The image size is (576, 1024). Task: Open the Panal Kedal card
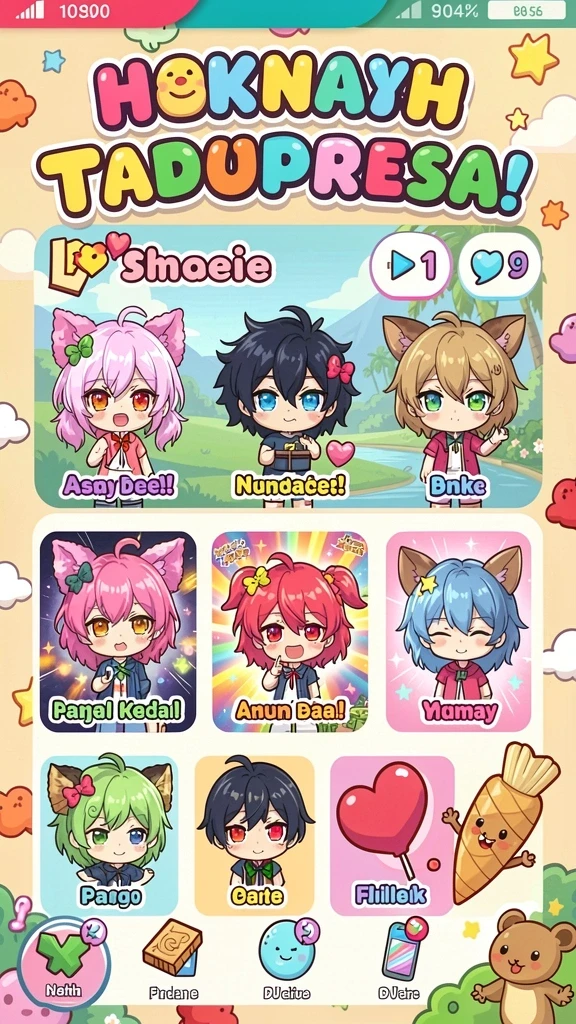click(x=118, y=631)
